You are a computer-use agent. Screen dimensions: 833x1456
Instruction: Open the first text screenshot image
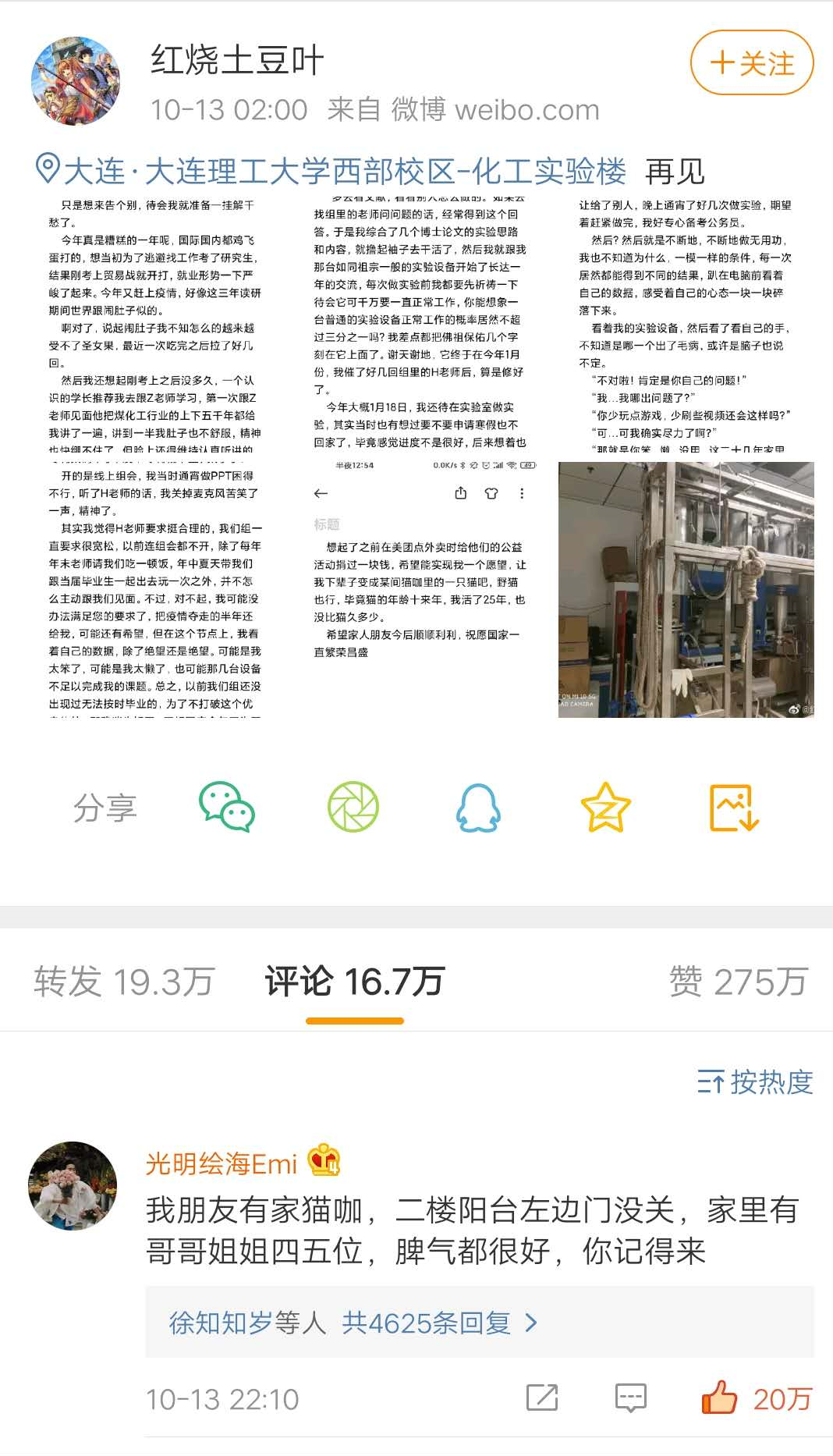tap(155, 324)
